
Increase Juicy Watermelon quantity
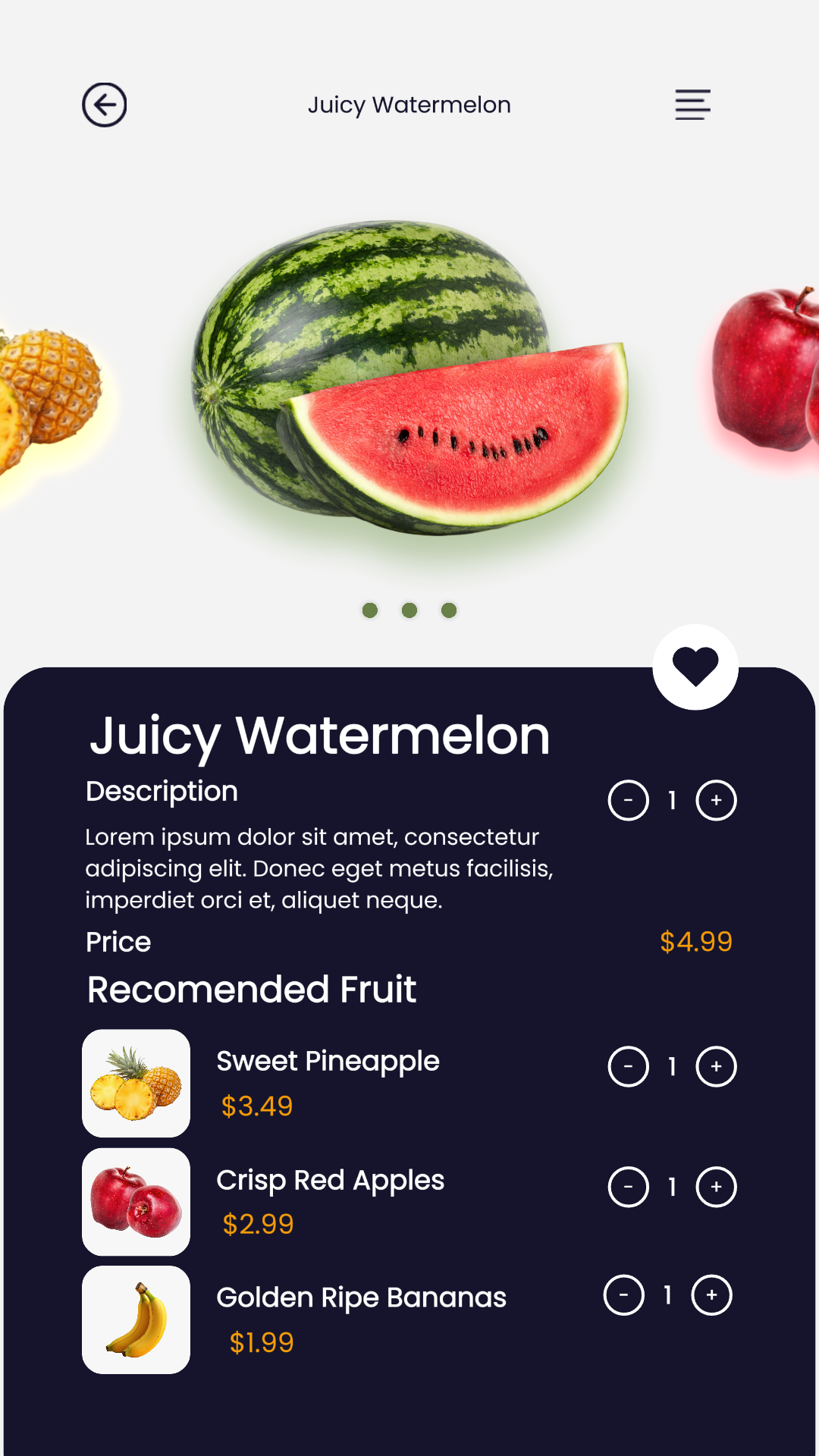coord(717,800)
